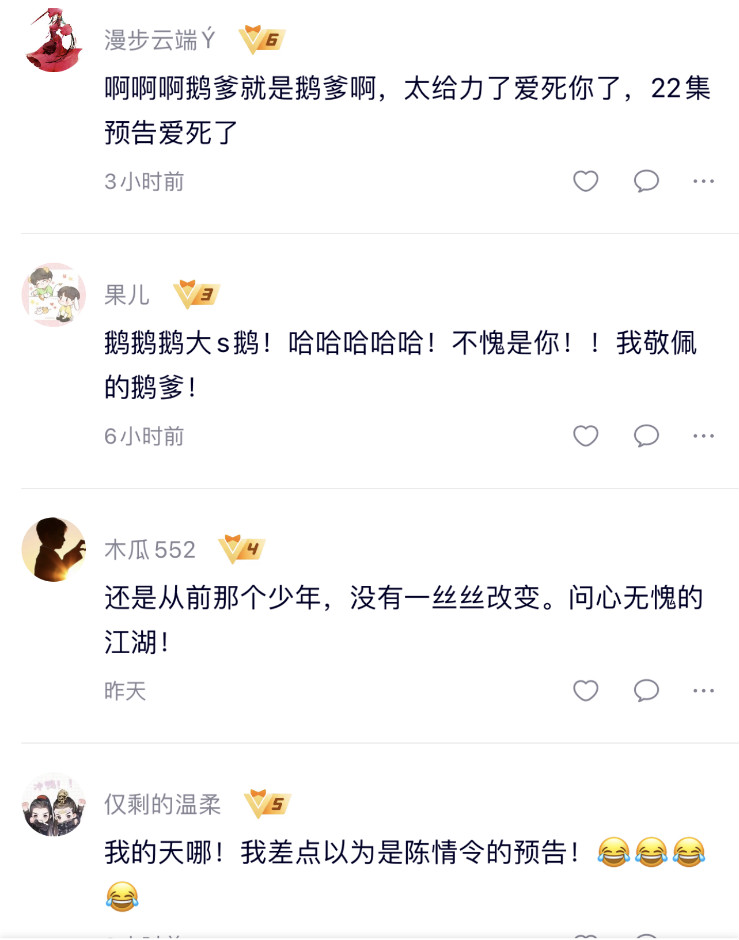Screen dimensions: 739x940
Task: View 果儿's profile avatar
Action: point(53,295)
